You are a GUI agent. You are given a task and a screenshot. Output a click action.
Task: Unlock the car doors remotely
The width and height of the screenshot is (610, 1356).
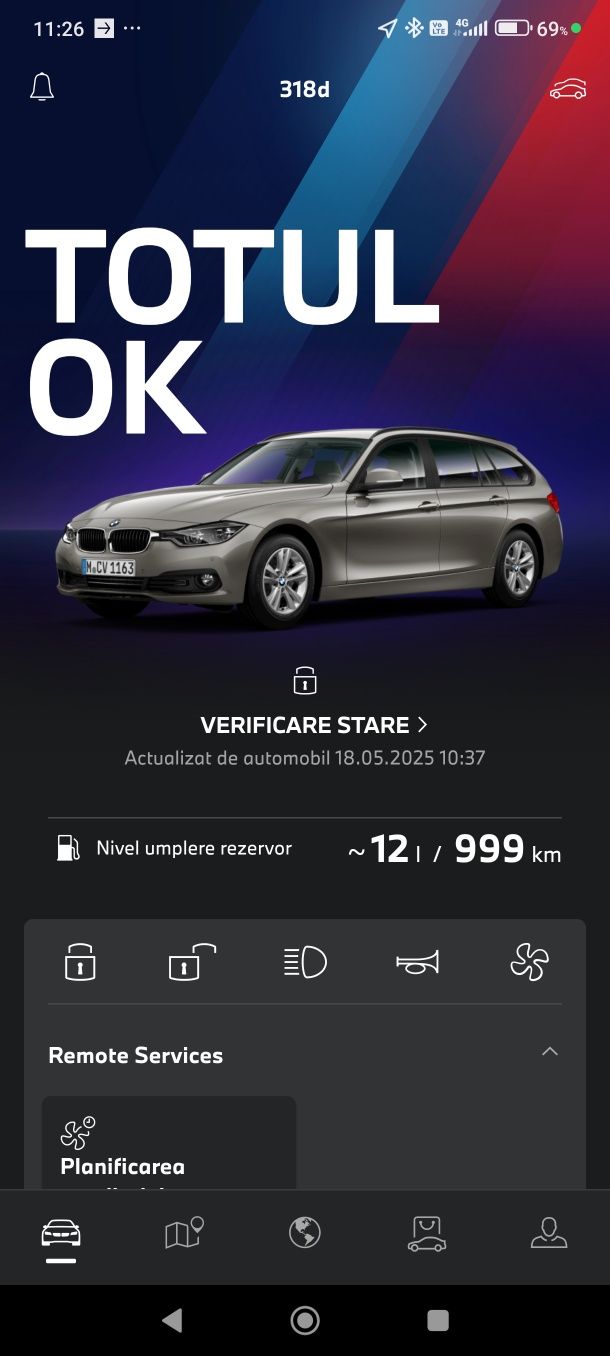click(192, 962)
